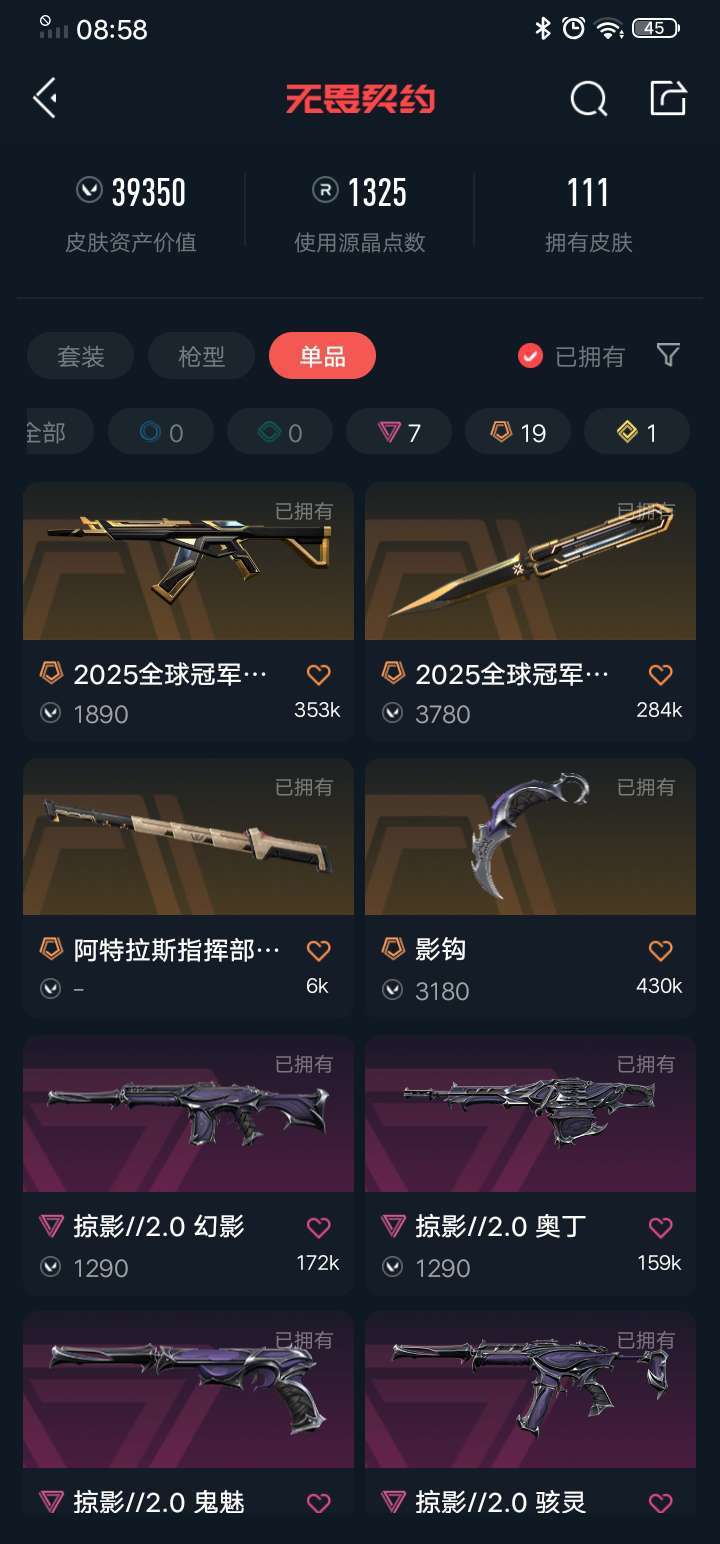Filter by the orange tier chip showing 19
Viewport: 720px width, 1544px height.
point(518,432)
